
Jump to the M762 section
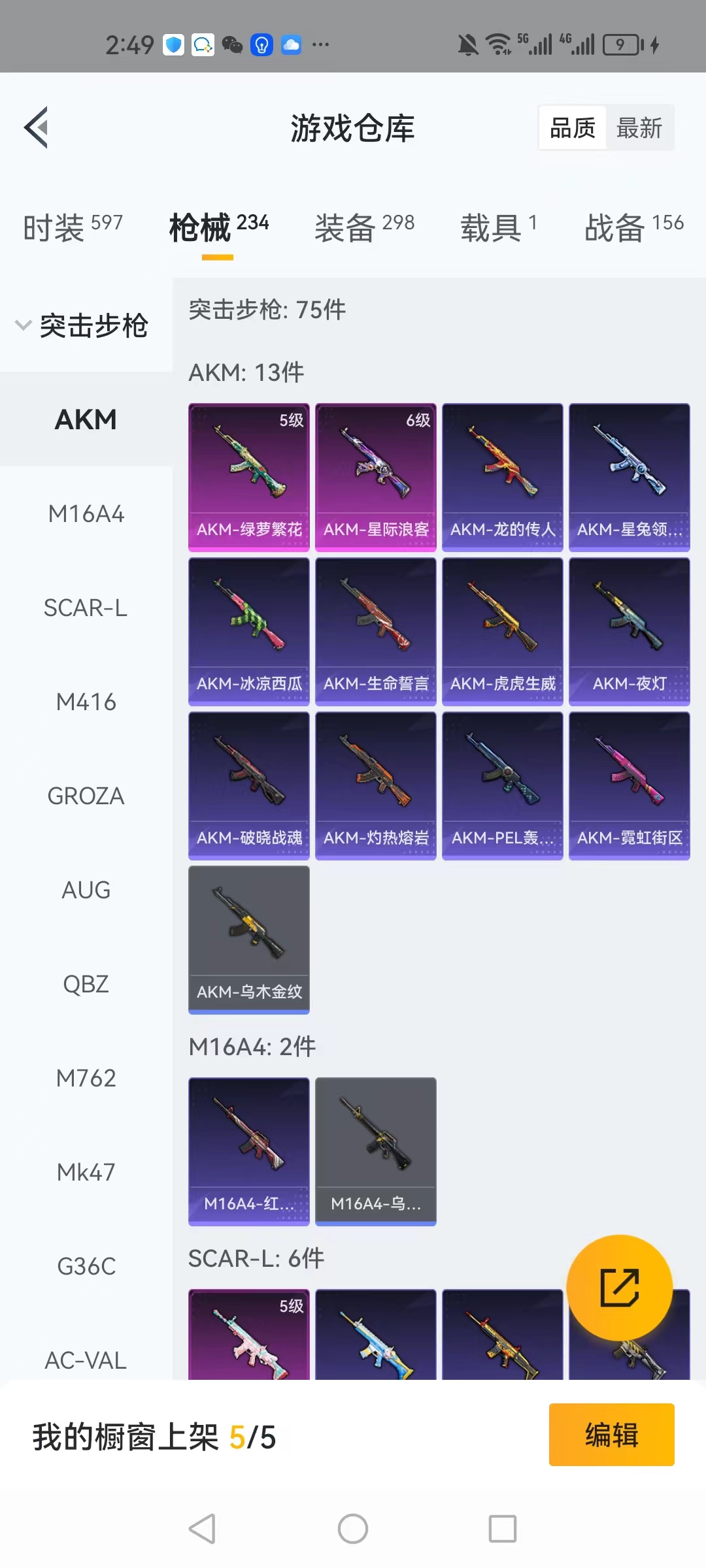tap(86, 1079)
